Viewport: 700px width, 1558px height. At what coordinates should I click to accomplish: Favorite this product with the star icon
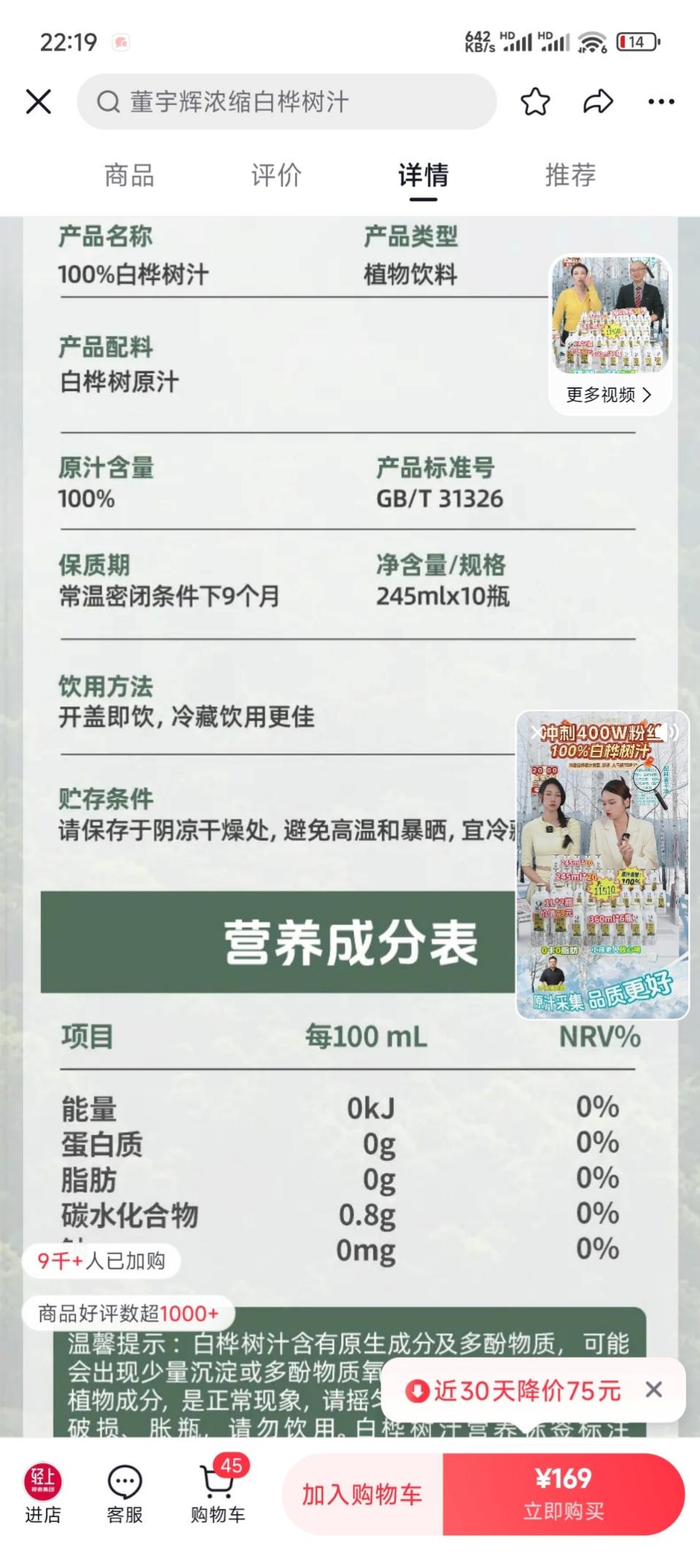pyautogui.click(x=535, y=102)
